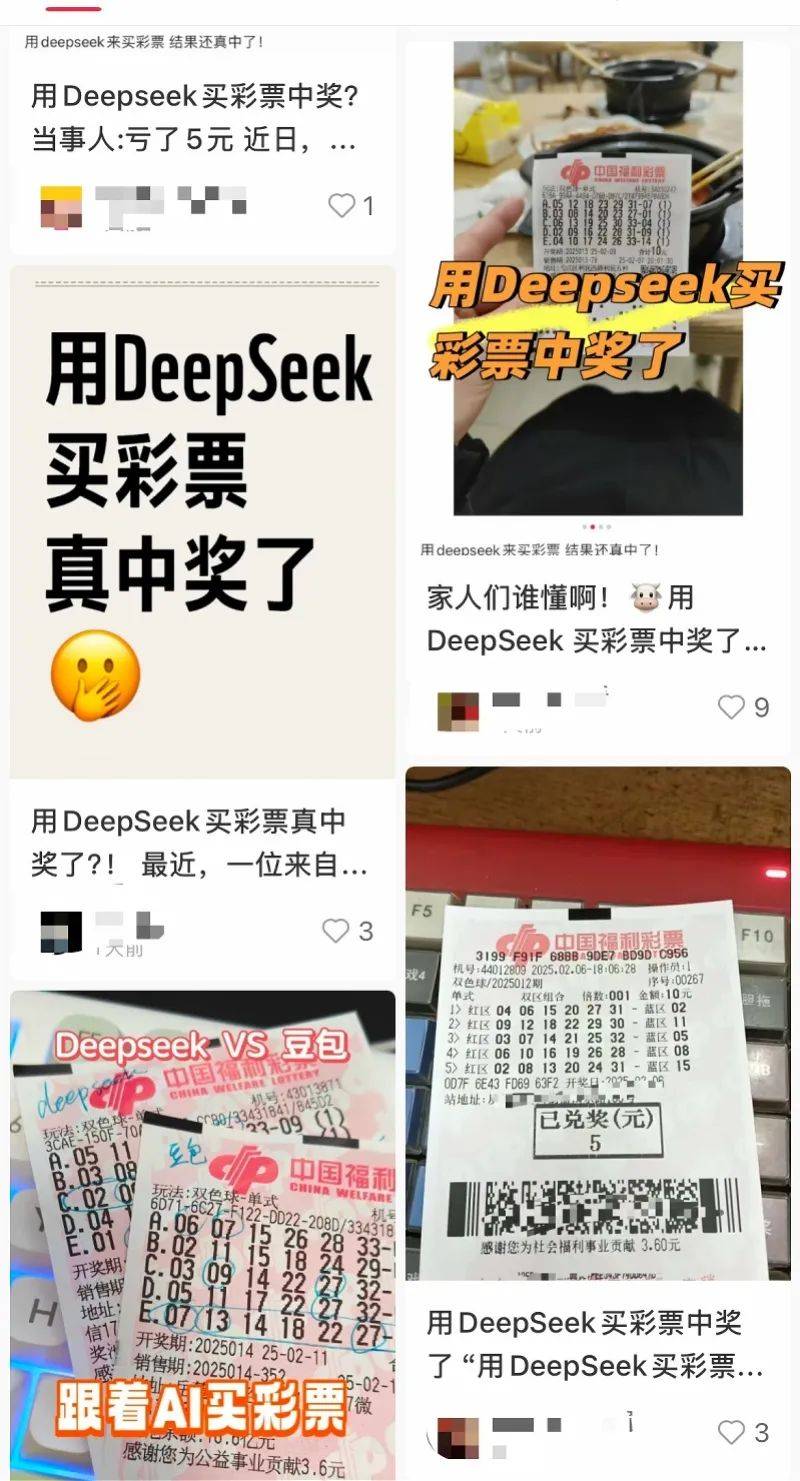Like the post '当事人:亏了5元' with 1 like

pyautogui.click(x=342, y=206)
